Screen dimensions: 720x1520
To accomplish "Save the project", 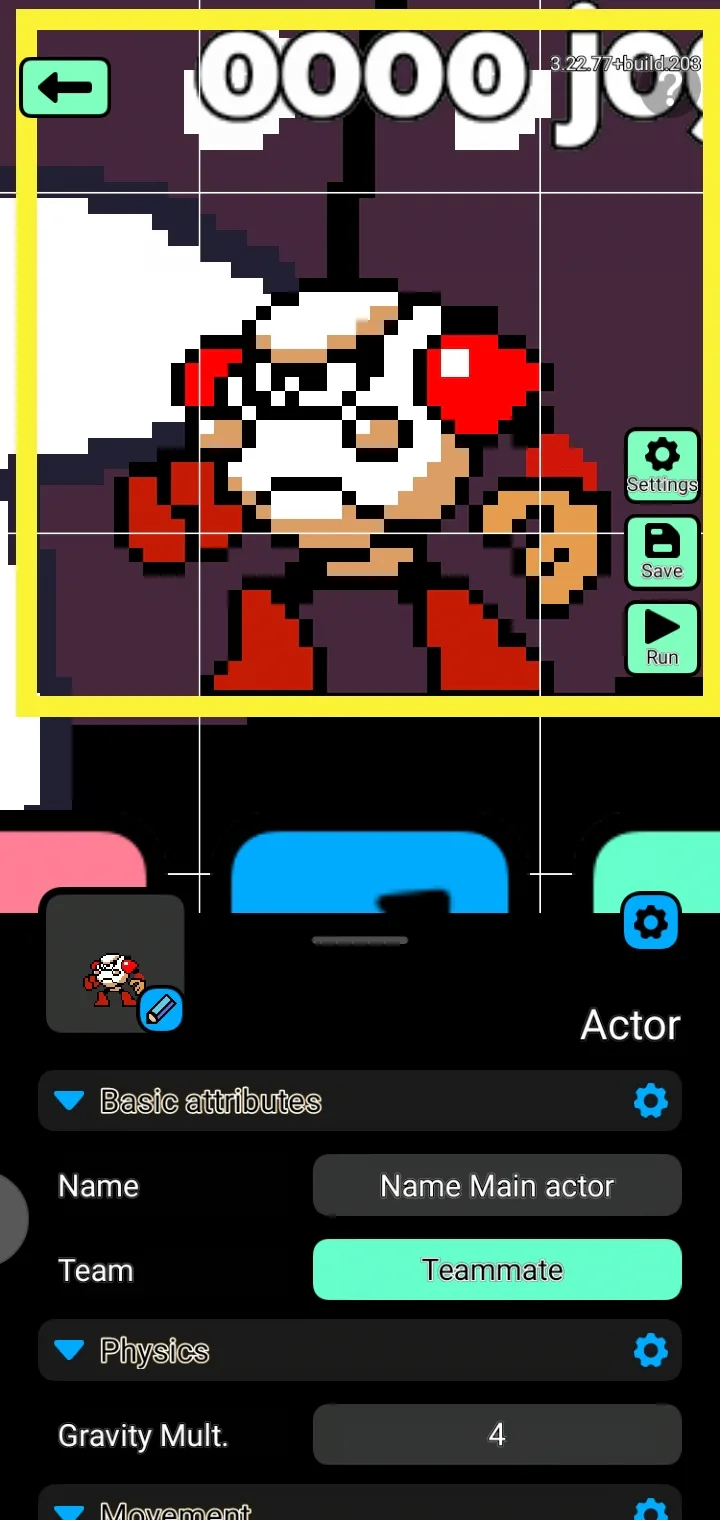I will [662, 552].
